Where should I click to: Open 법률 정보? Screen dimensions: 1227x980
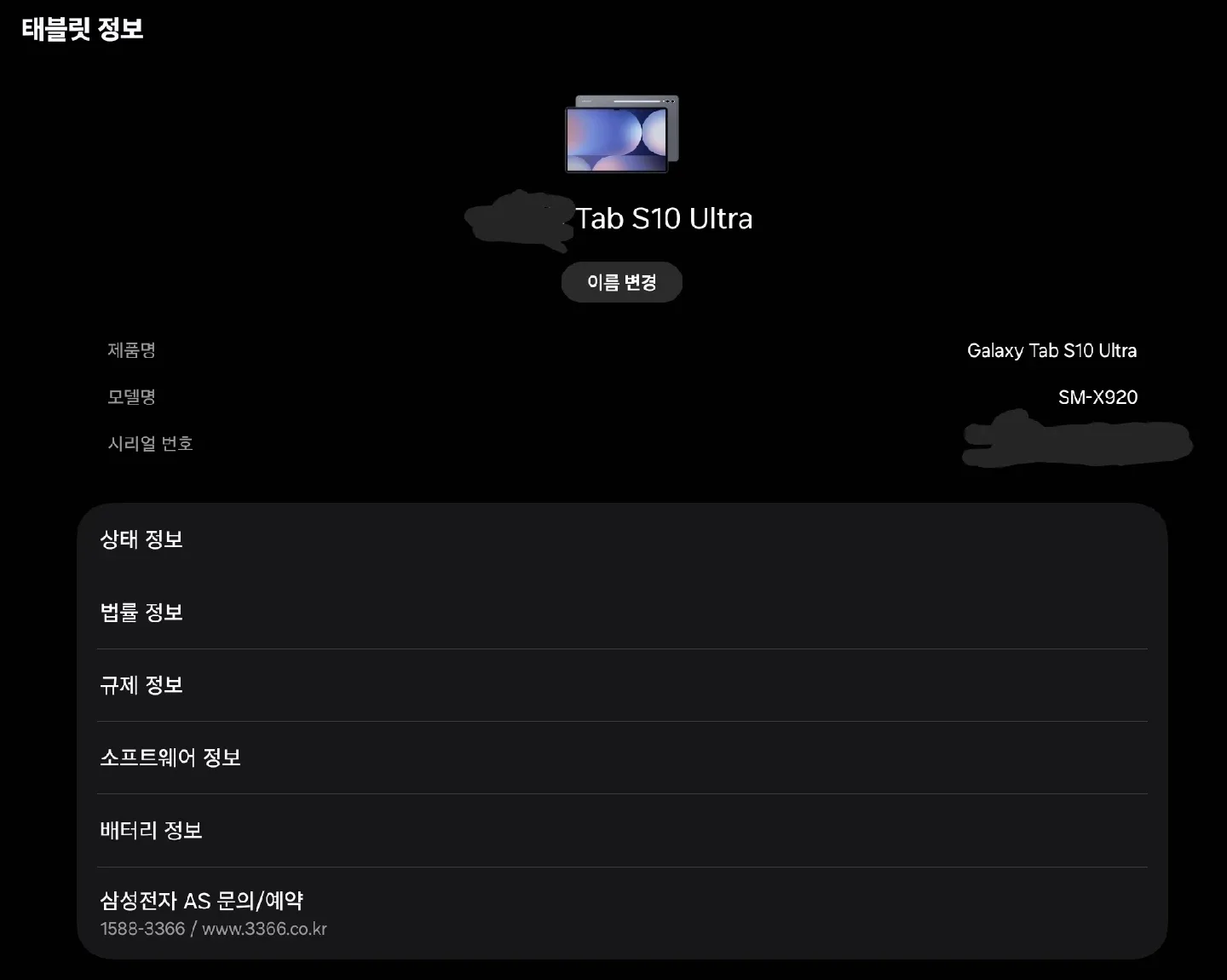(x=141, y=613)
